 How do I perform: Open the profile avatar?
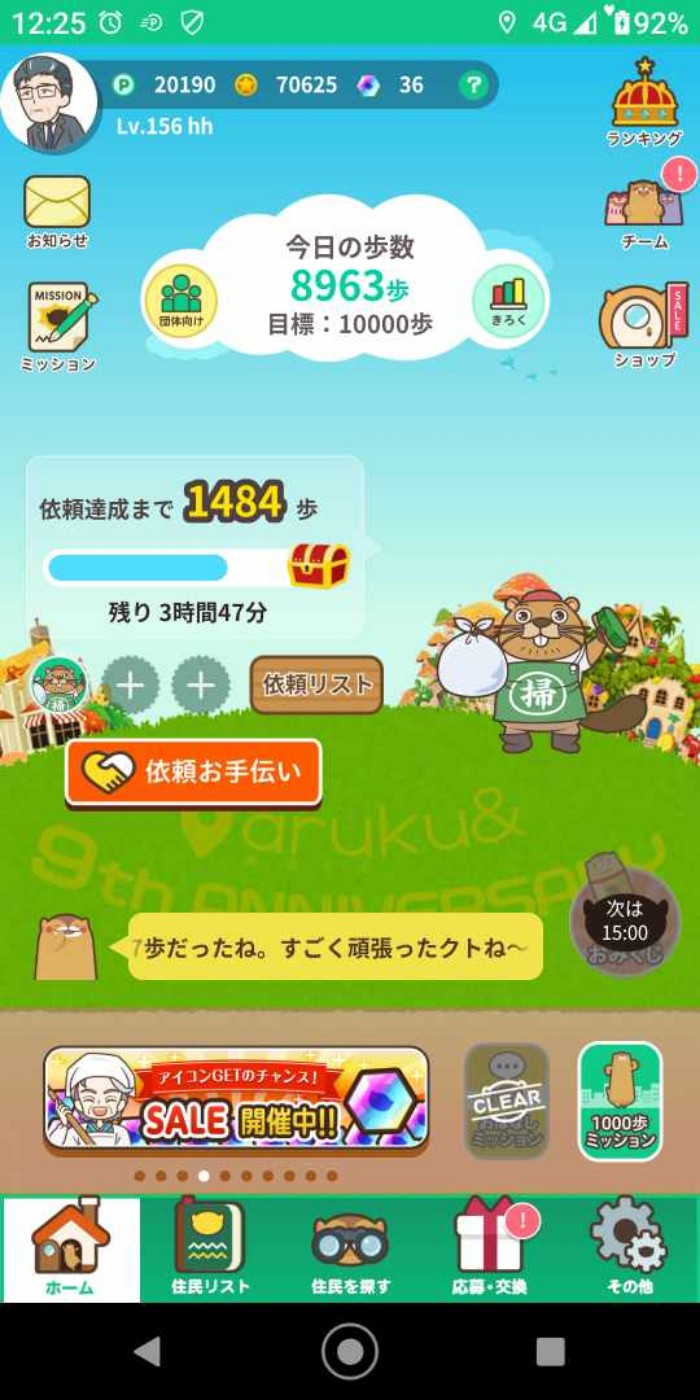click(x=48, y=101)
